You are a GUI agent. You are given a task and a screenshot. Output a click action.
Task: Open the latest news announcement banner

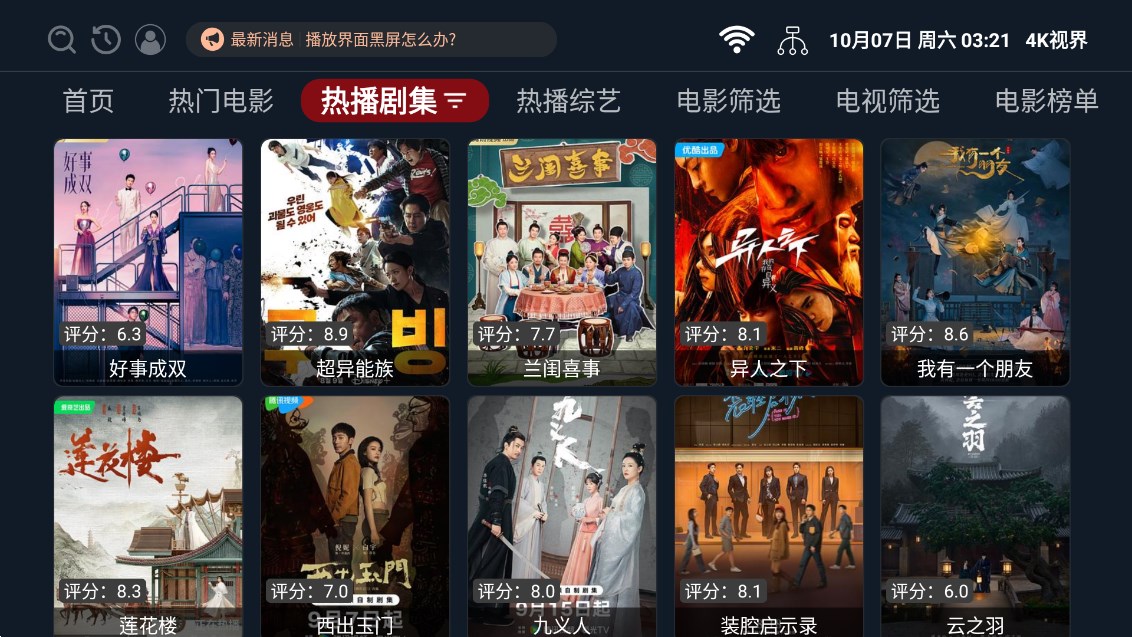371,40
